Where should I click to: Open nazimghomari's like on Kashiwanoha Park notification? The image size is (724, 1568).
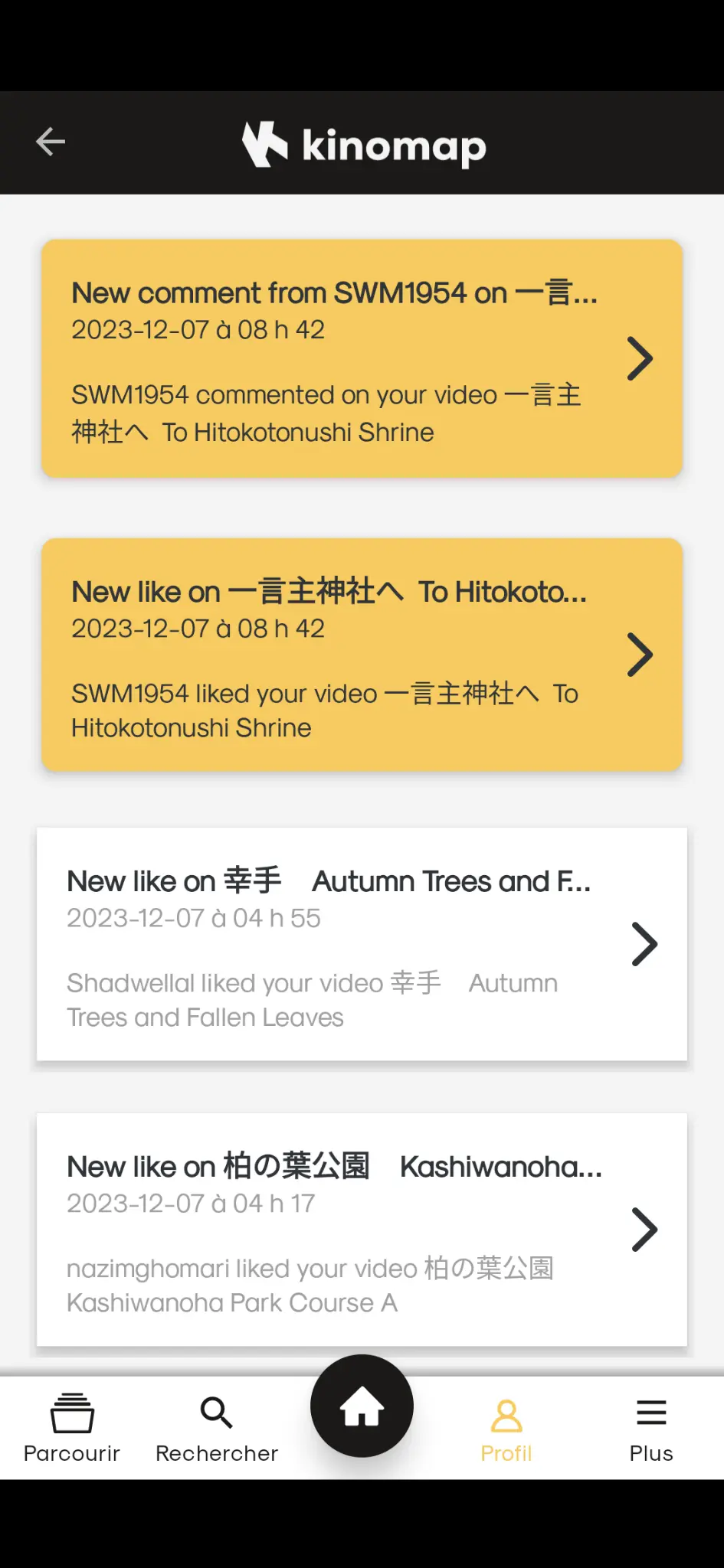362,1230
